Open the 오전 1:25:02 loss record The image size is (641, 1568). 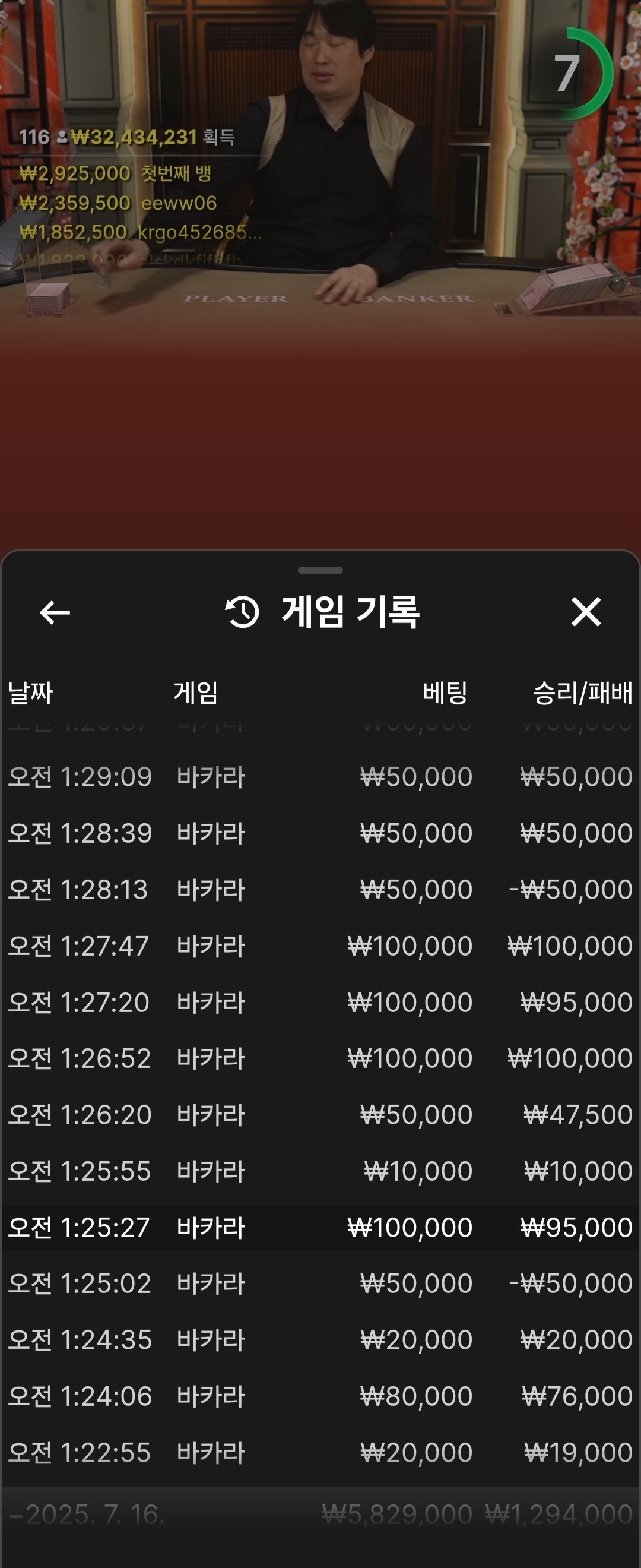point(320,1284)
